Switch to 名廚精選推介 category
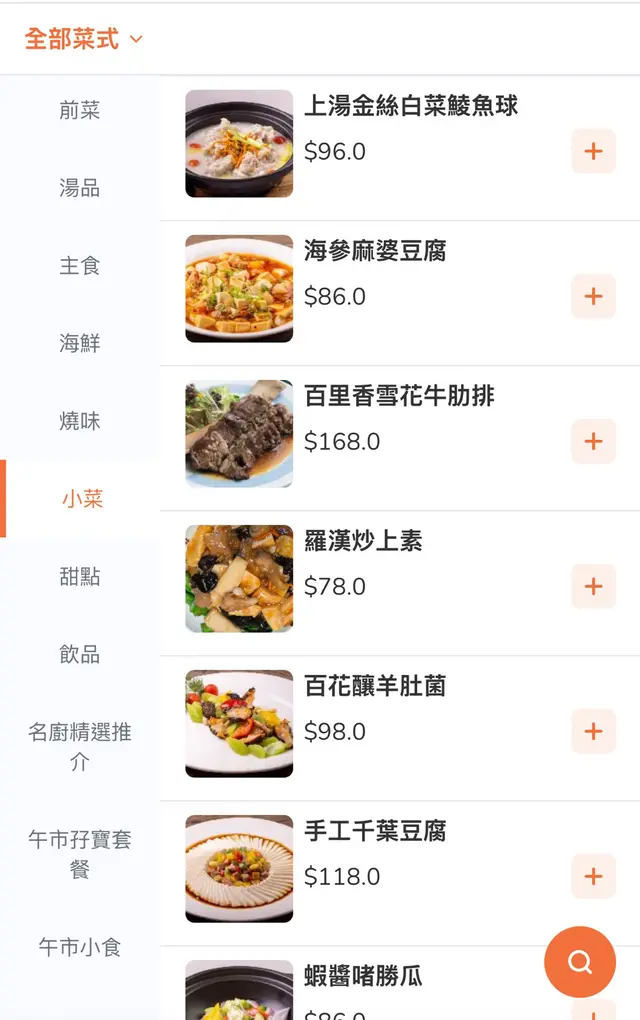Screen dimensions: 640x1020 [80, 746]
